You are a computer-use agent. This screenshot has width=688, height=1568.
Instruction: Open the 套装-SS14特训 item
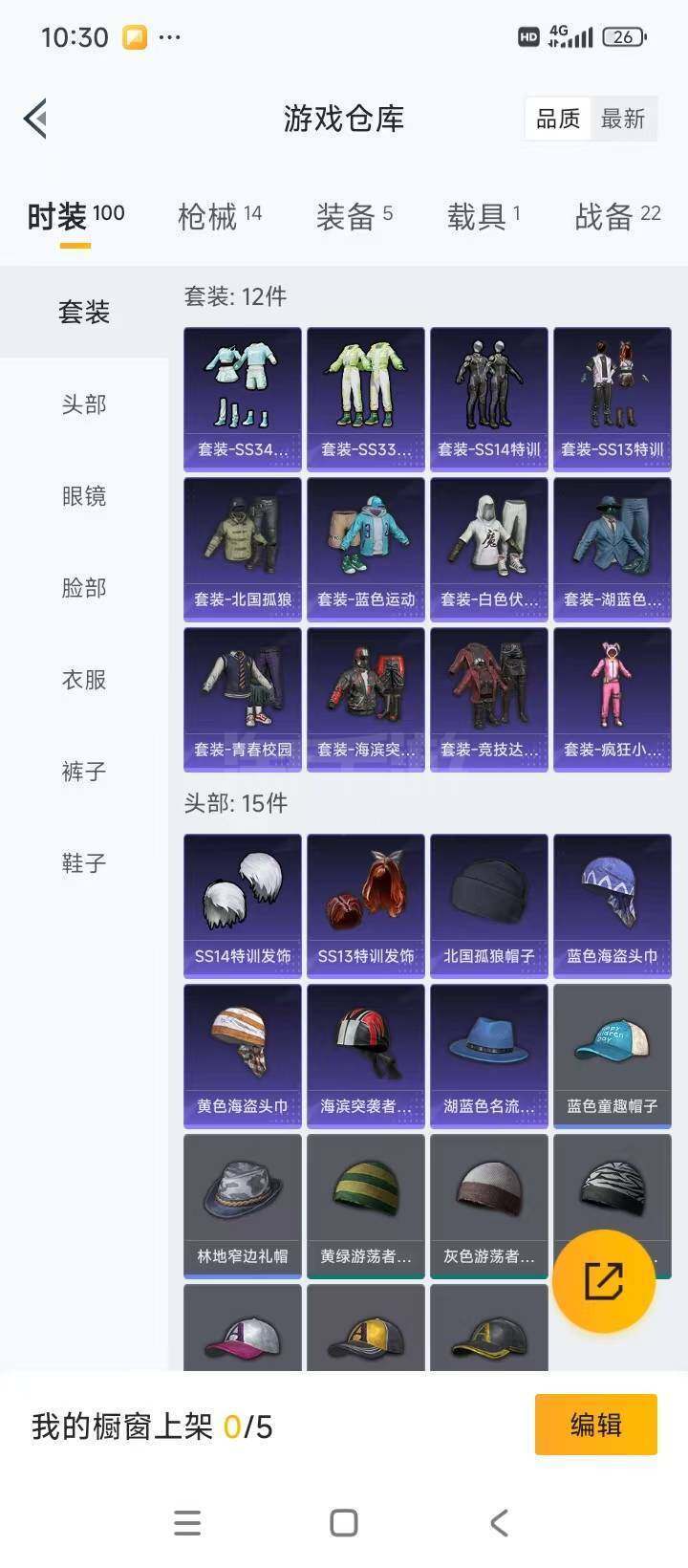tap(489, 400)
